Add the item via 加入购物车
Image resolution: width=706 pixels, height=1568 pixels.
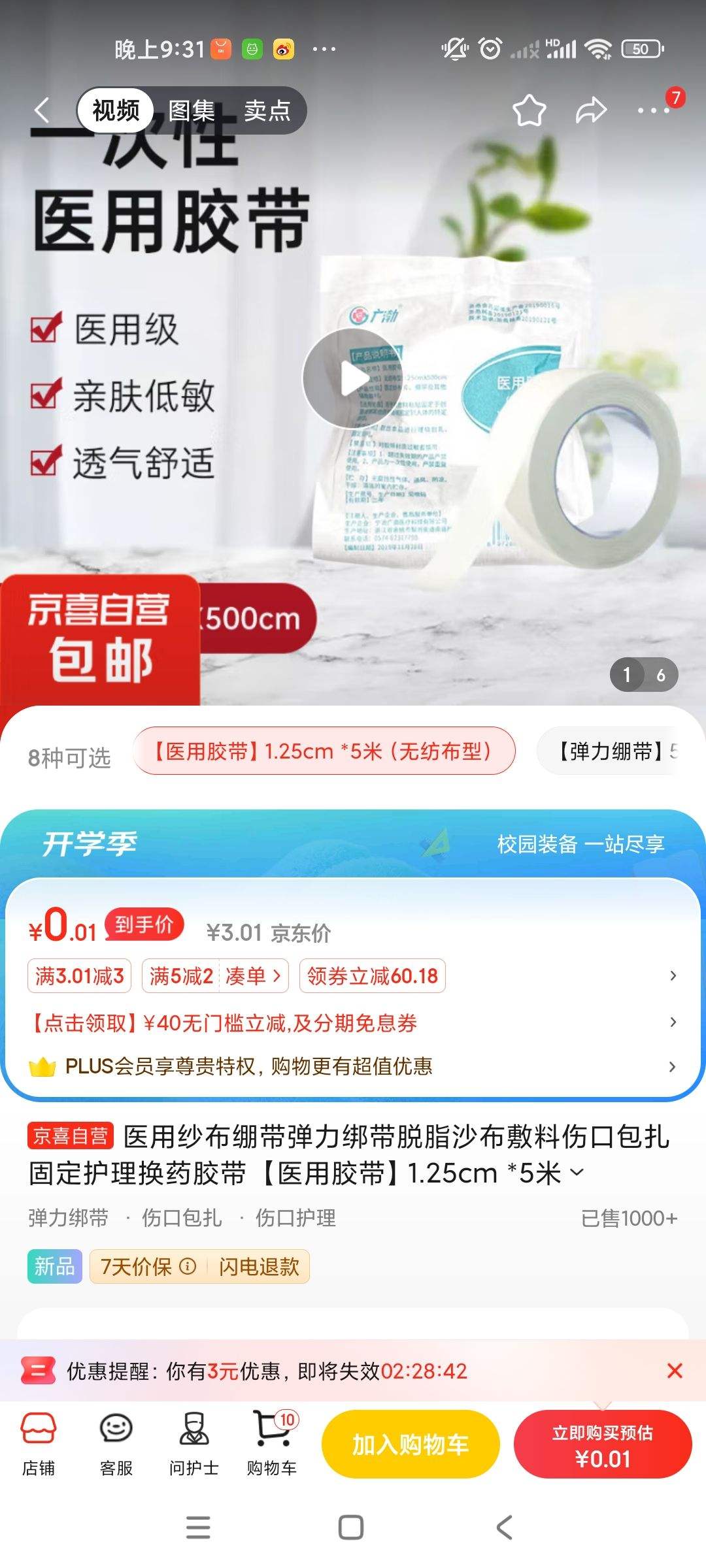411,1444
